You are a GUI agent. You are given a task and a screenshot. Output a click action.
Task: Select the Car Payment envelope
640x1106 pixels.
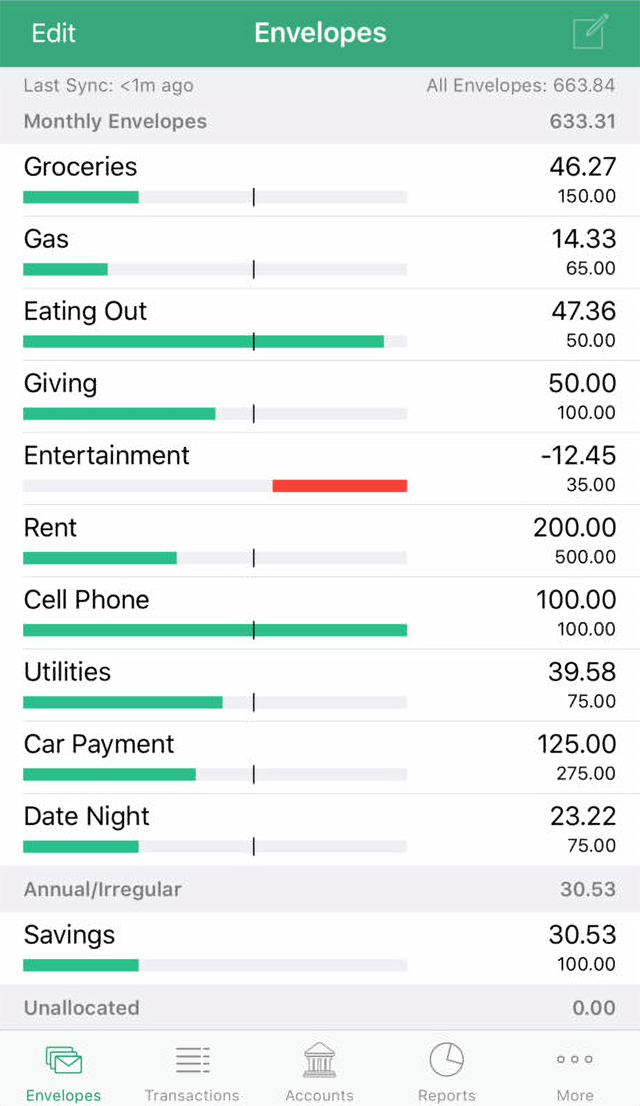pyautogui.click(x=320, y=758)
